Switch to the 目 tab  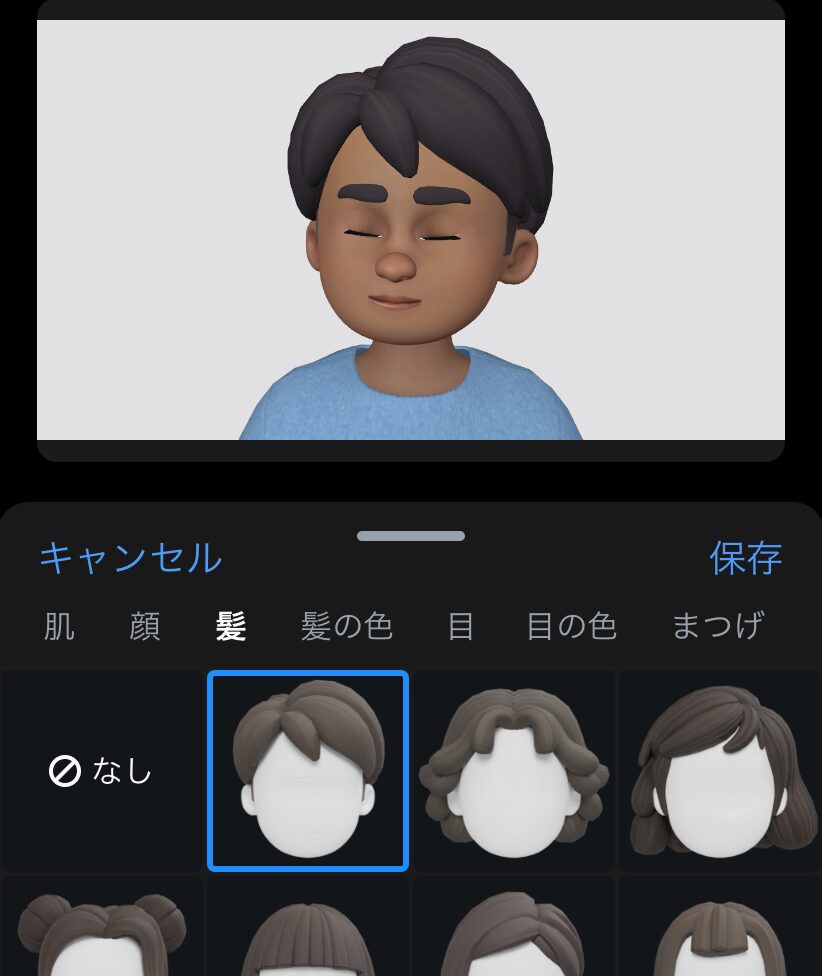pyautogui.click(x=460, y=627)
